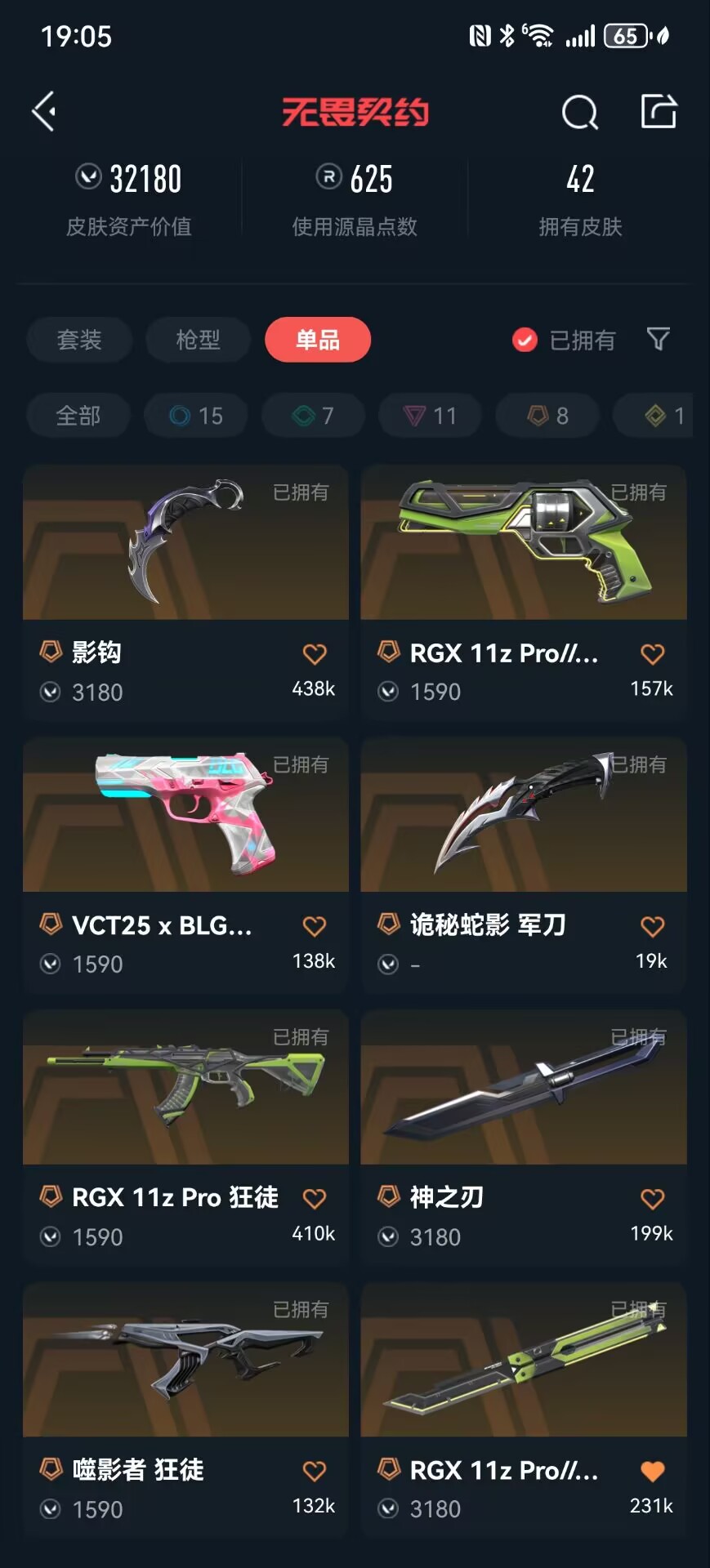The height and width of the screenshot is (1568, 710).
Task: Like the 神之刃 skin
Action: pos(652,1198)
